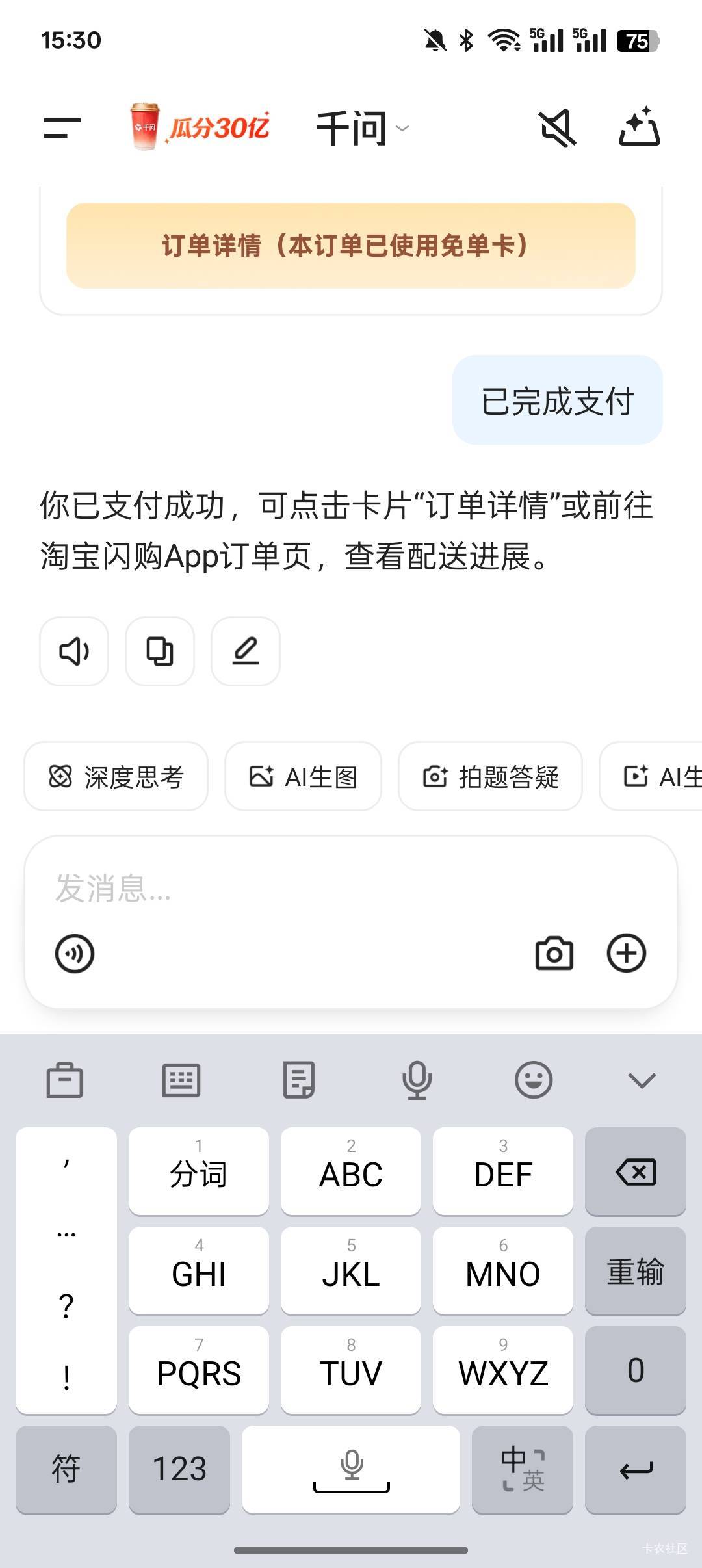Select the 深度思考 chip
This screenshot has width=702, height=1568.
coord(116,776)
